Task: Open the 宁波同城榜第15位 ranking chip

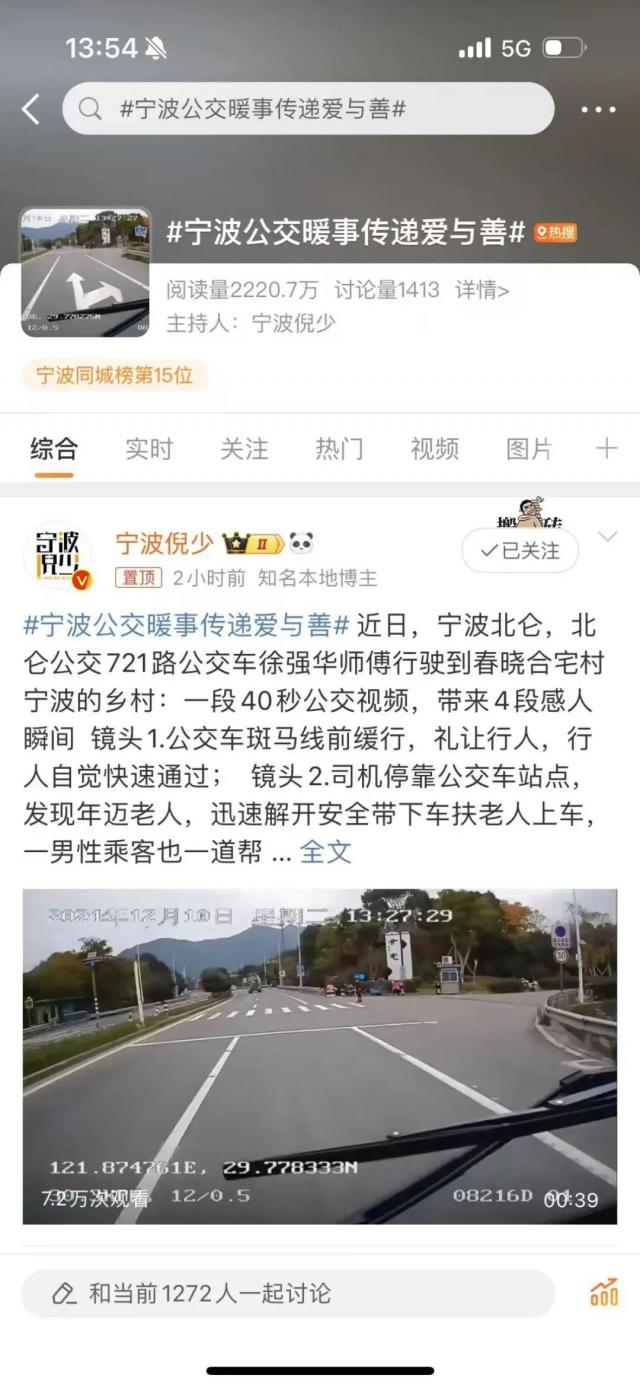Action: click(x=114, y=376)
